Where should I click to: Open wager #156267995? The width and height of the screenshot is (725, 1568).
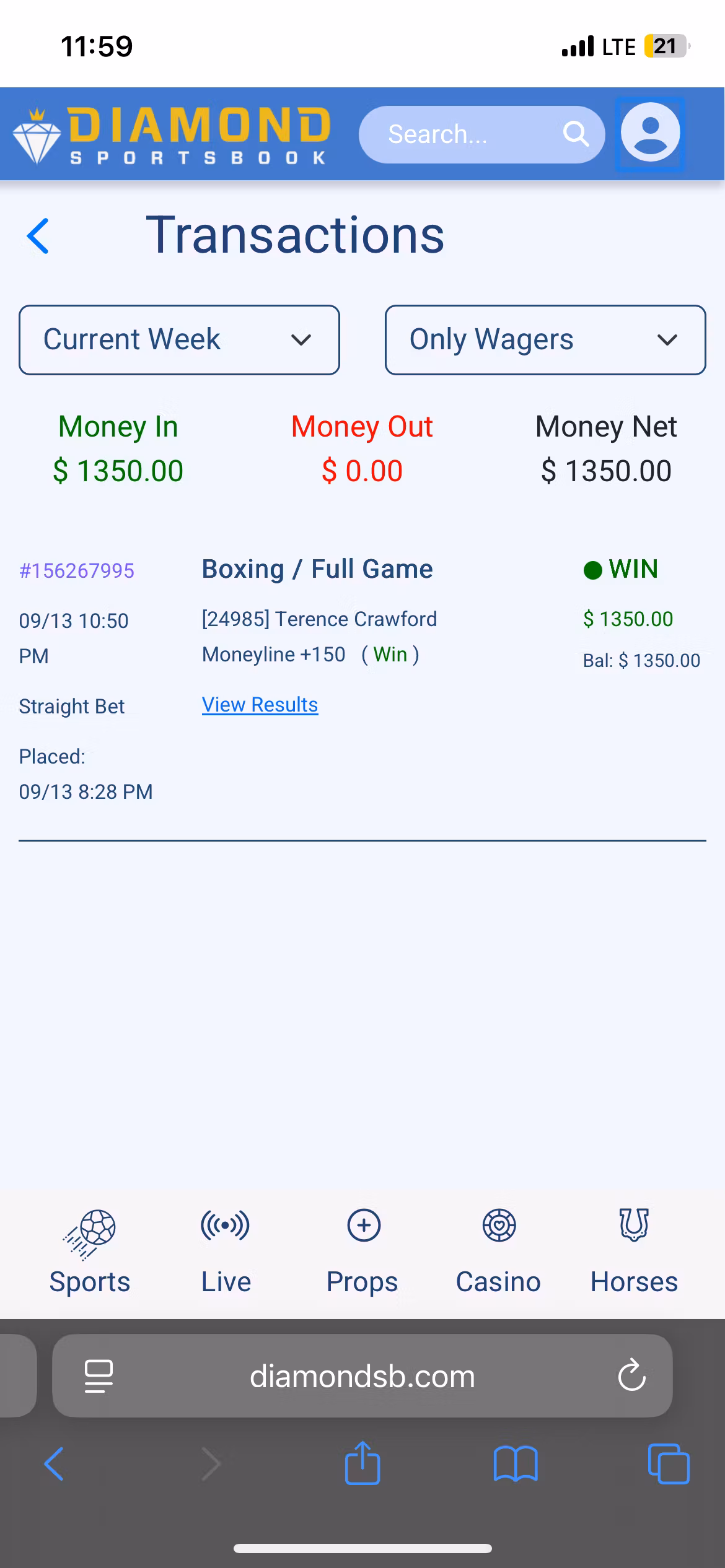[76, 570]
